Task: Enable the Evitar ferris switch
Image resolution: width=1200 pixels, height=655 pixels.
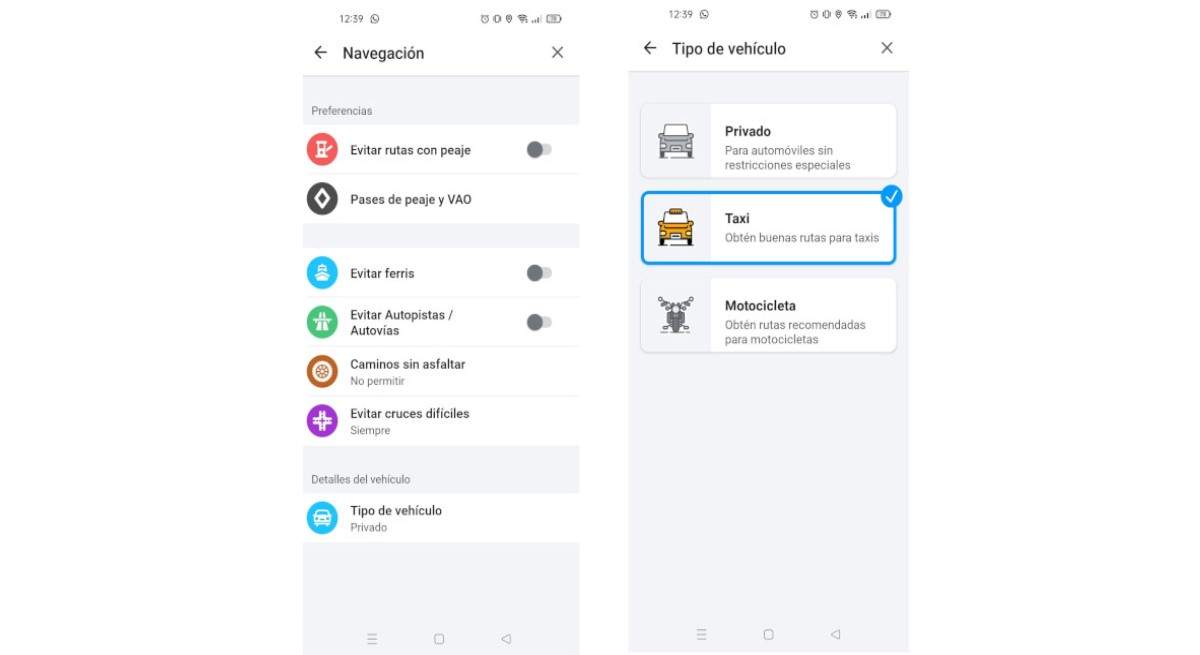Action: pyautogui.click(x=539, y=273)
